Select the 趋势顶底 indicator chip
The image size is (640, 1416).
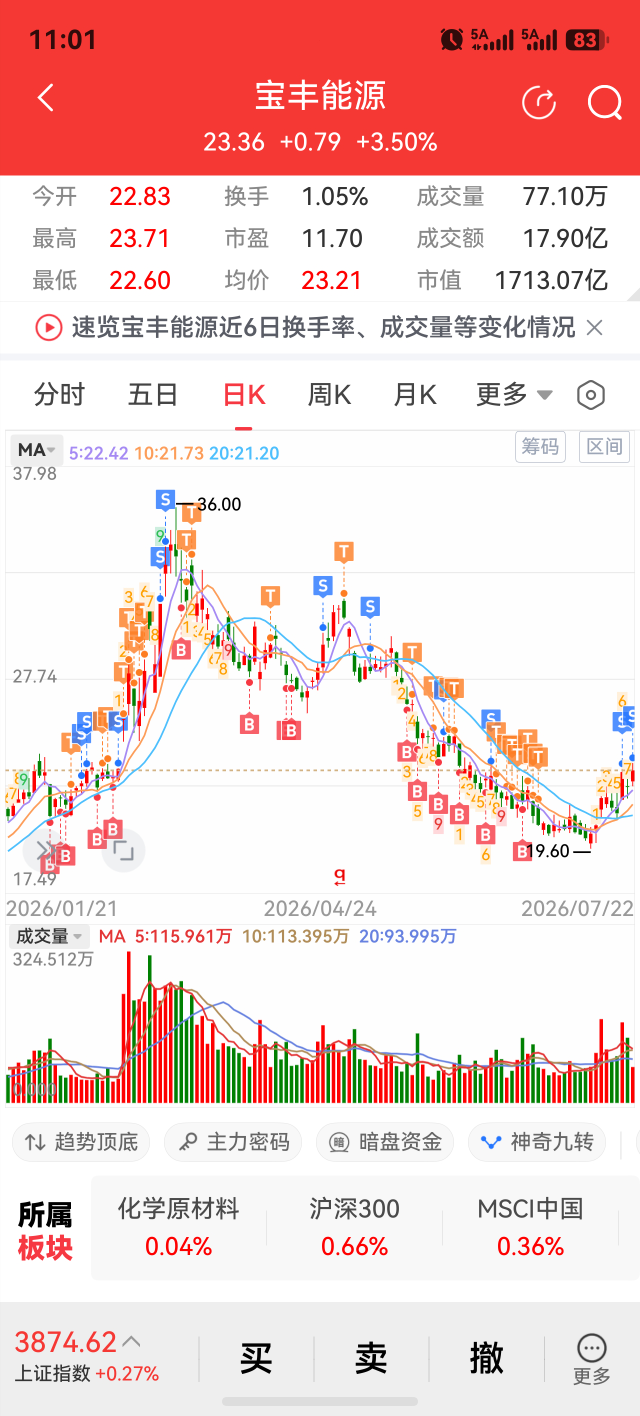[x=82, y=1142]
